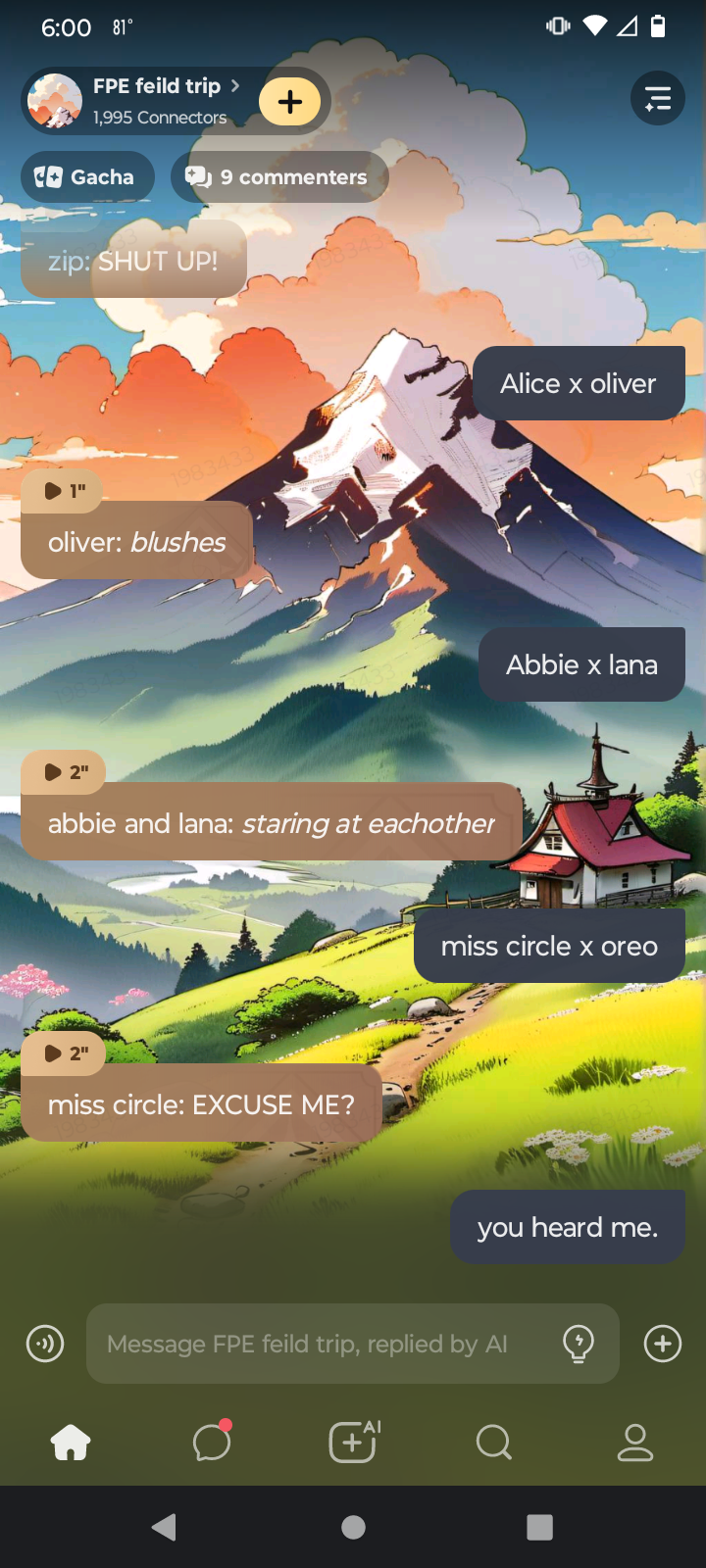The width and height of the screenshot is (706, 1568).
Task: Play audio for oliver: blushes message
Action: point(63,491)
